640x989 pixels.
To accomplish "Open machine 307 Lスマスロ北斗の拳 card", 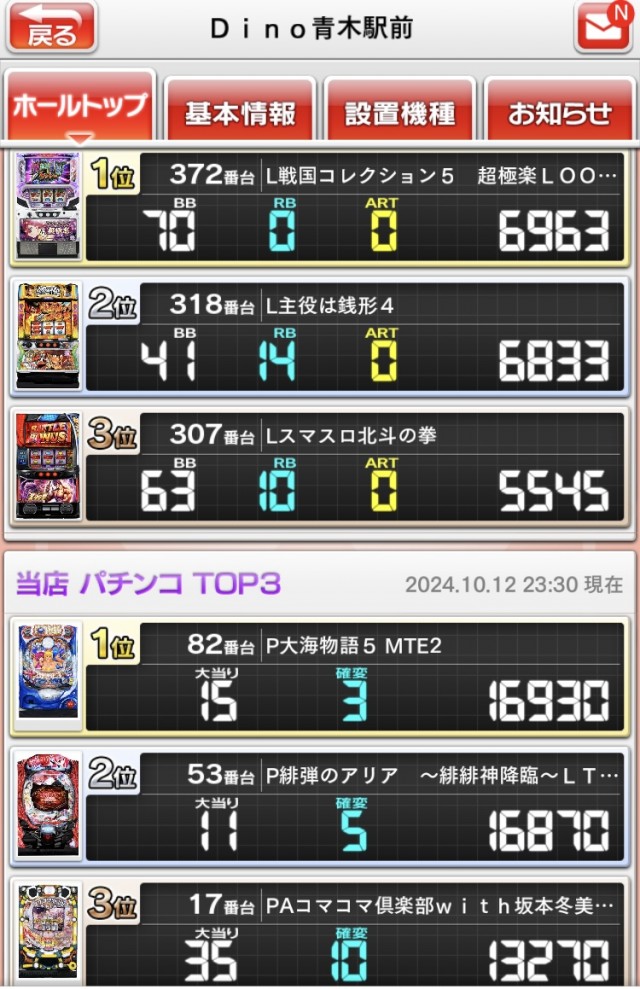I will [x=320, y=467].
